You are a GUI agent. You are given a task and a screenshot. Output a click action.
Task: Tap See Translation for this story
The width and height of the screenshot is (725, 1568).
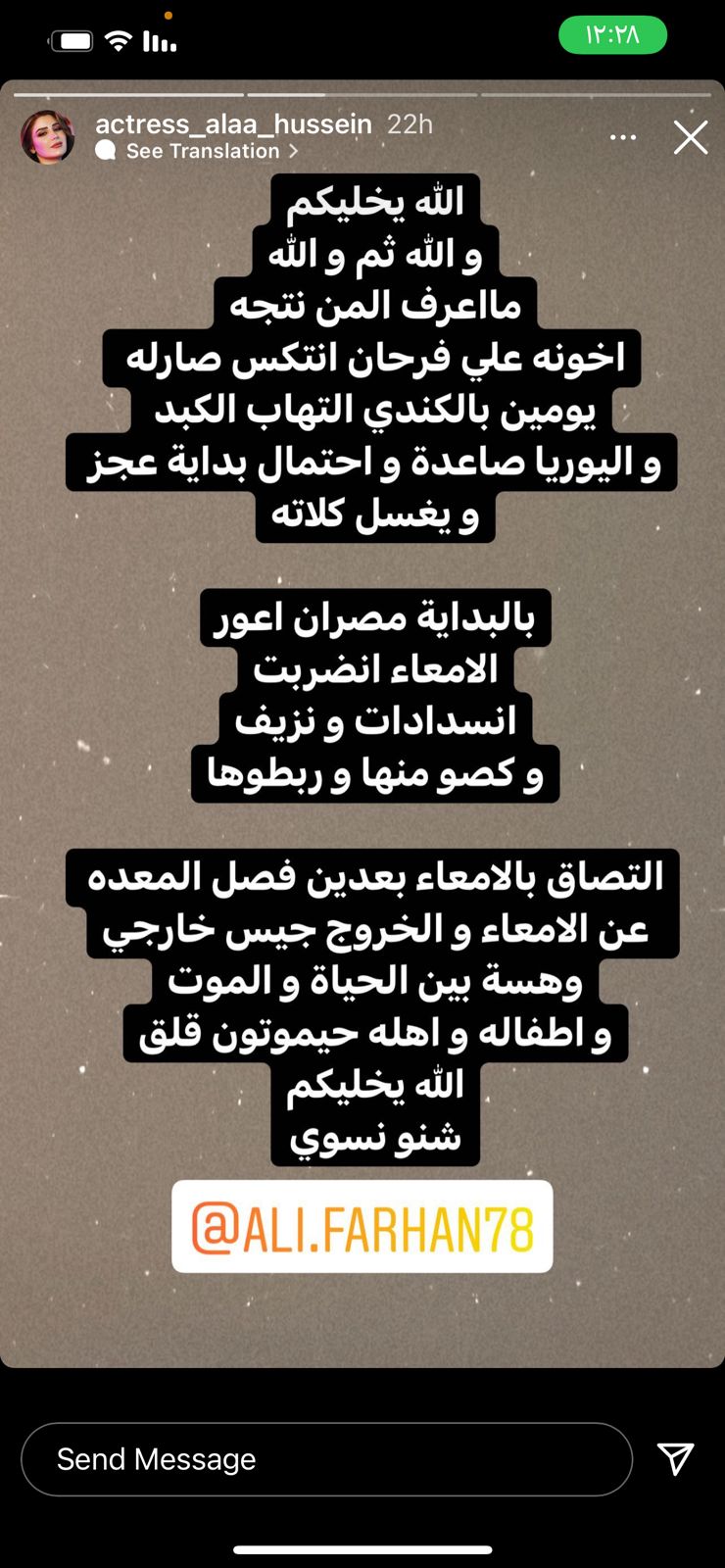click(x=203, y=151)
